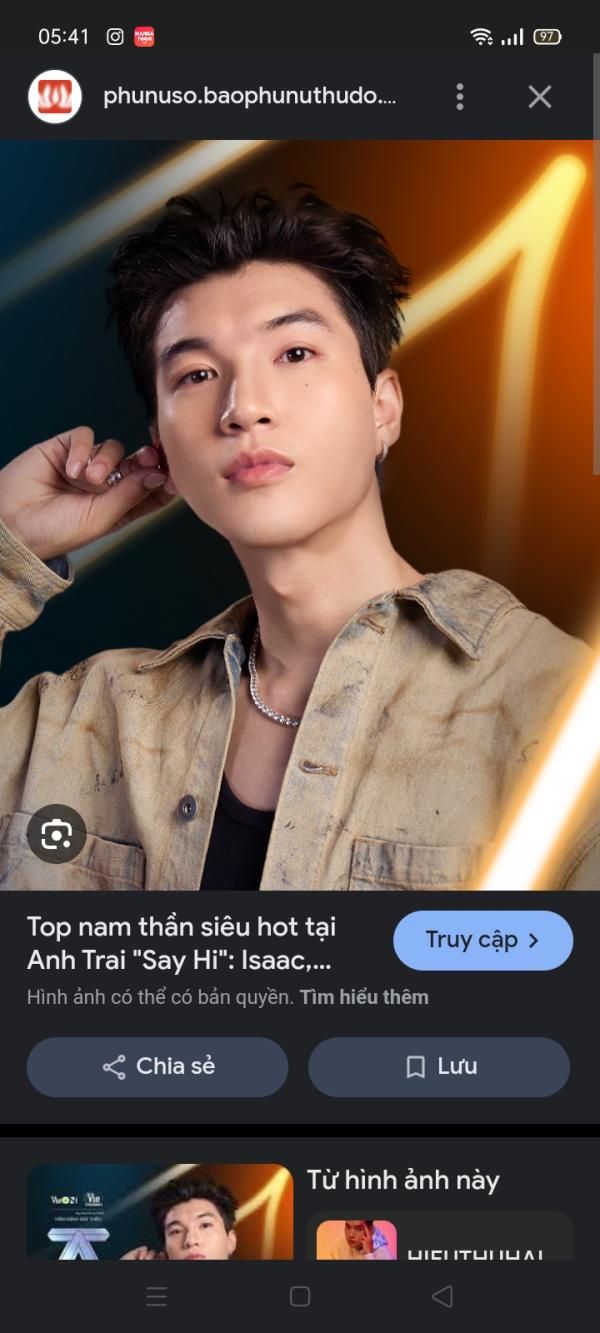Image resolution: width=600 pixels, height=1333 pixels.
Task: Search this image with Google Lens
Action: tap(56, 834)
